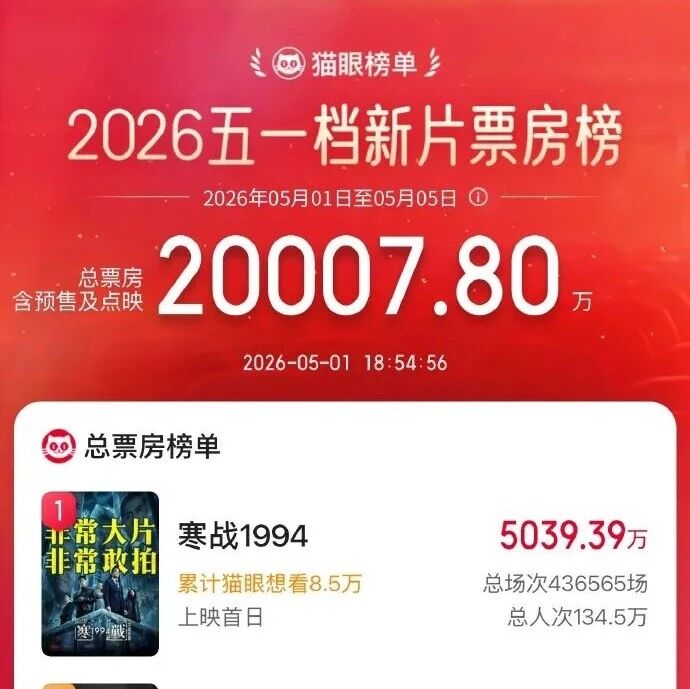Open the info icon beside the date range

[x=478, y=197]
